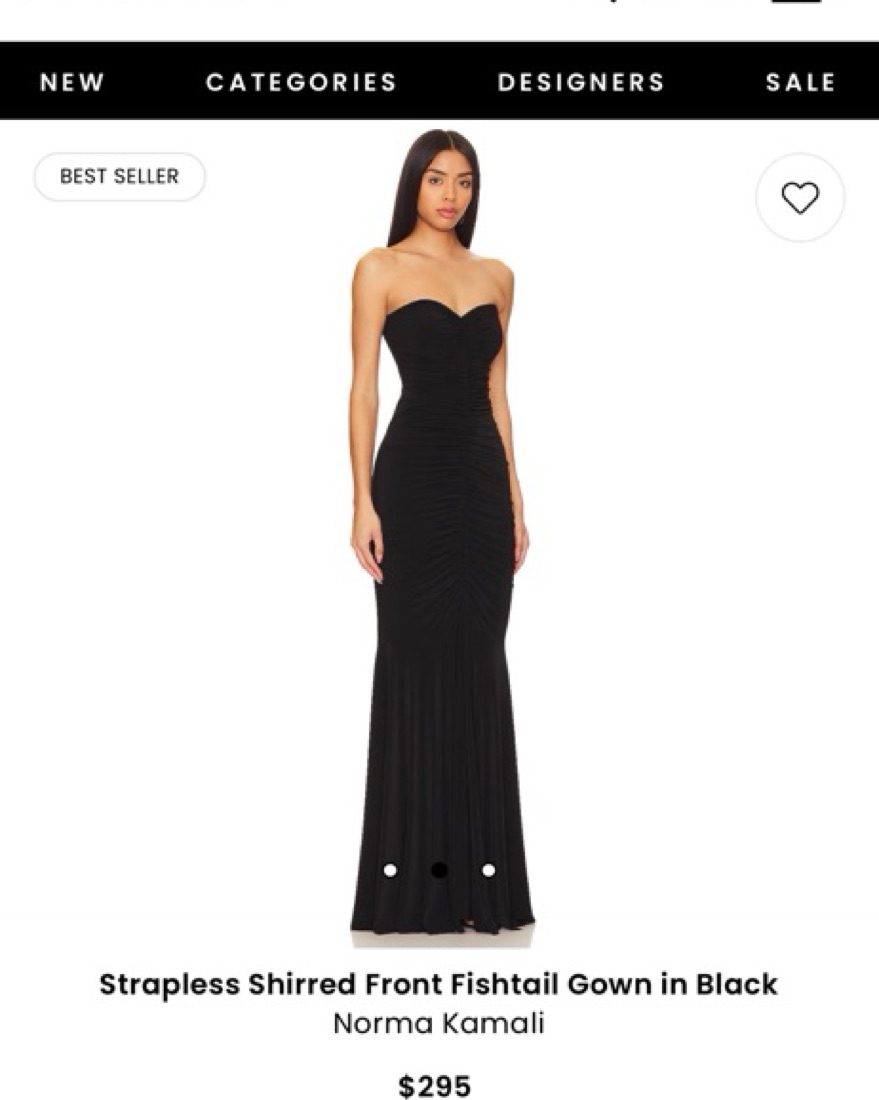Browse the DESIGNERS section
The width and height of the screenshot is (879, 1100).
click(x=581, y=82)
